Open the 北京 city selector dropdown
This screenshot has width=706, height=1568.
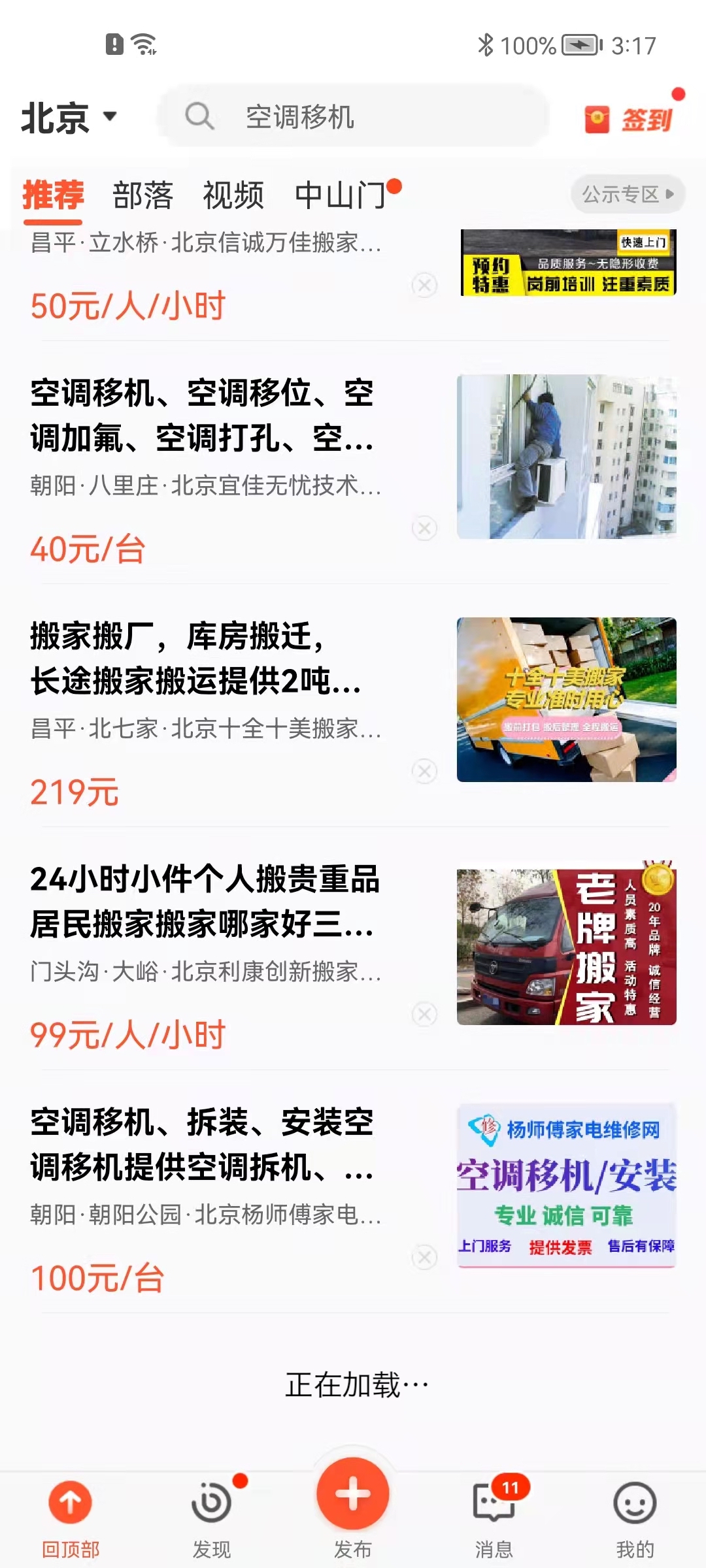point(69,118)
